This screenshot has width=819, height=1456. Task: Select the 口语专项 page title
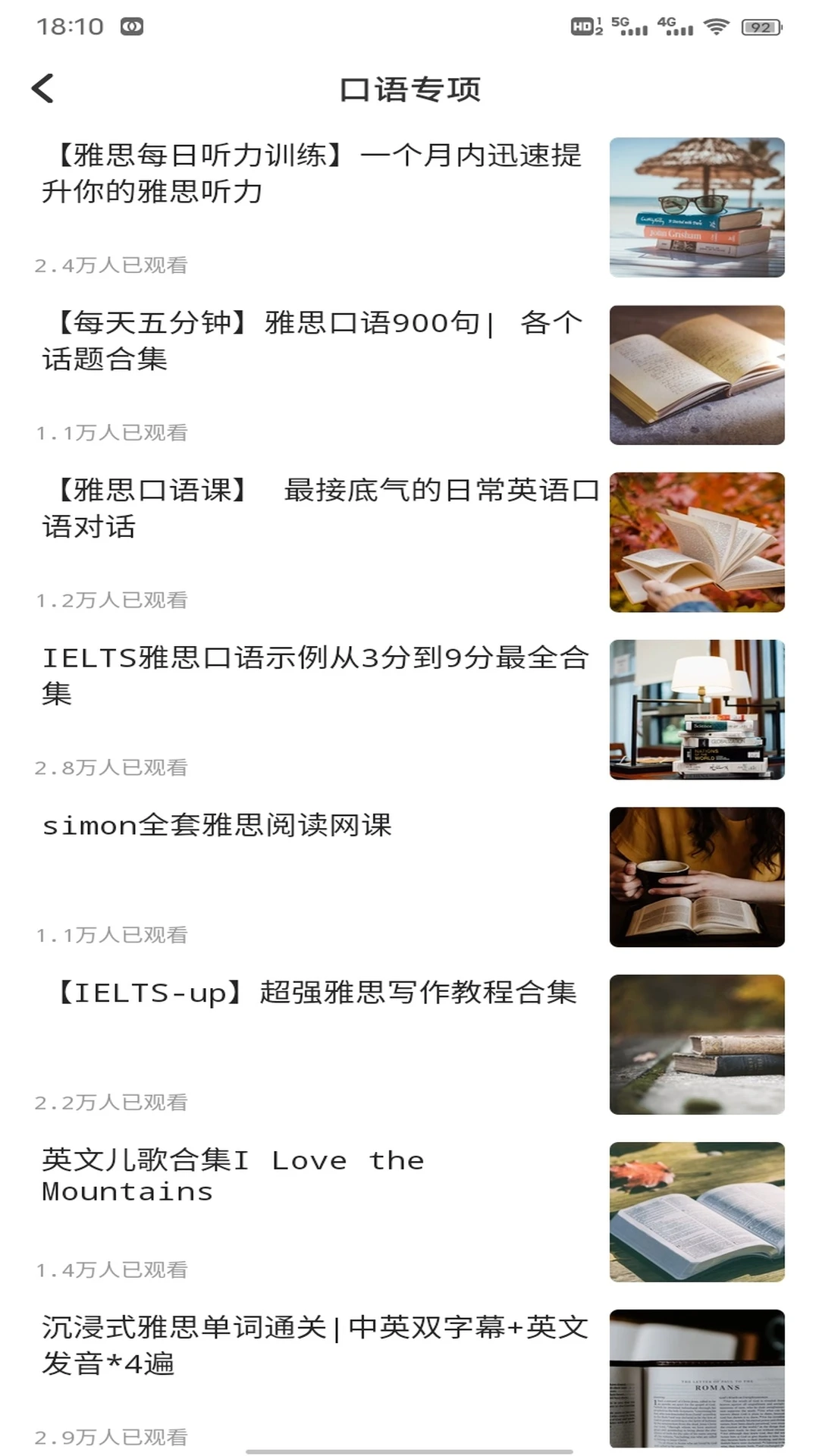409,89
